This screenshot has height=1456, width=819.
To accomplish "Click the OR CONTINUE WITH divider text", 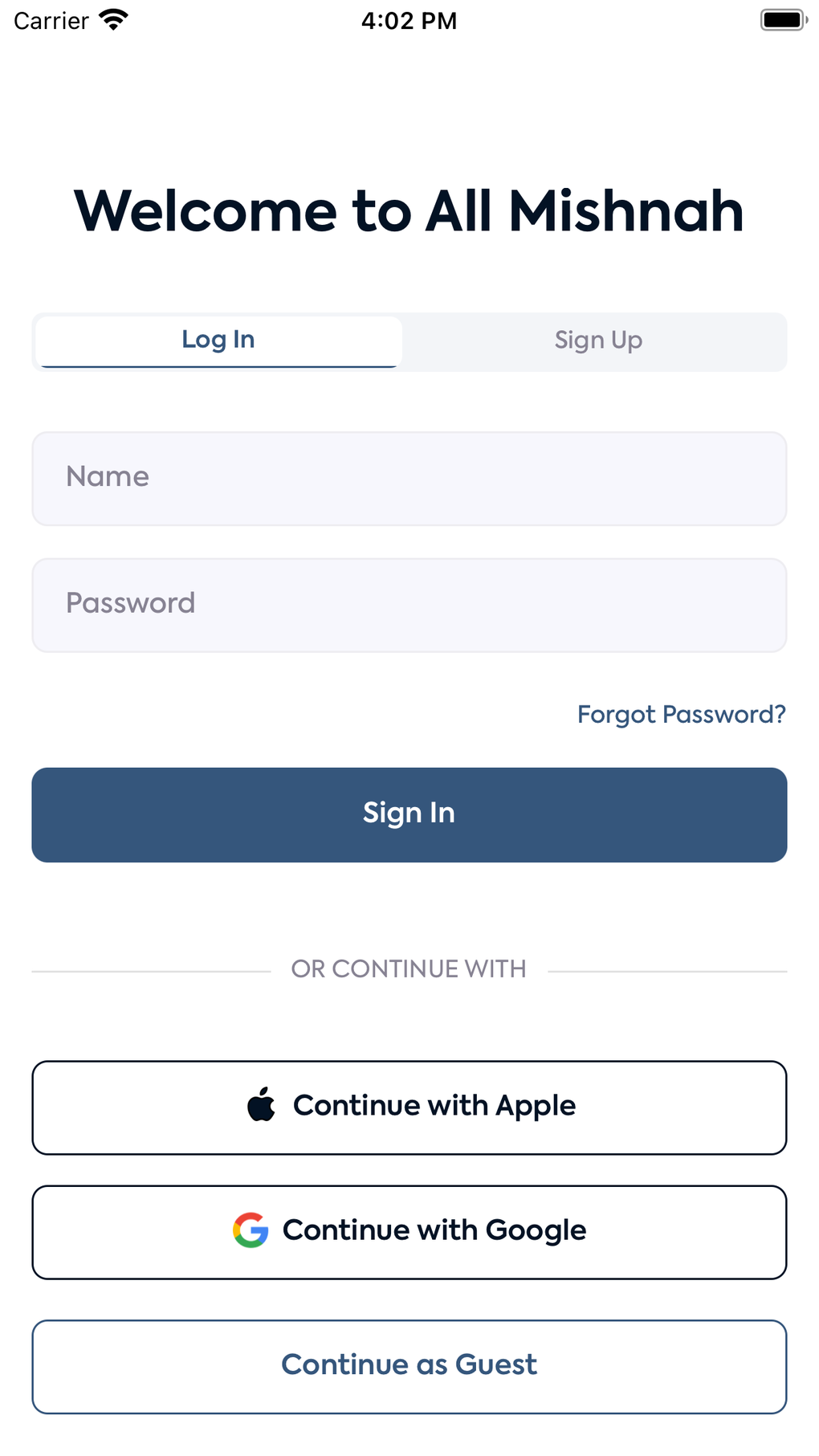I will click(409, 969).
